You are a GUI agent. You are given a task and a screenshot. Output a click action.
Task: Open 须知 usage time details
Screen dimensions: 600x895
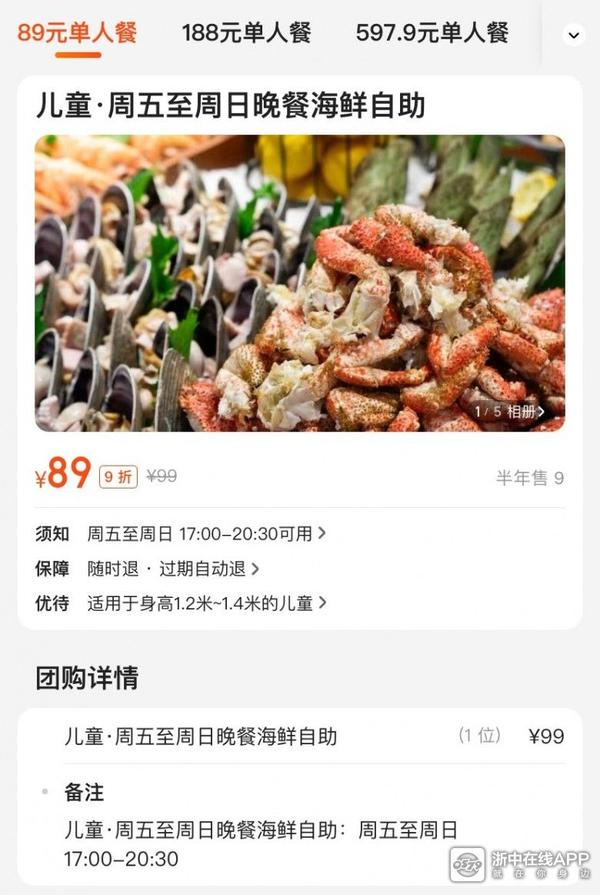coord(206,534)
